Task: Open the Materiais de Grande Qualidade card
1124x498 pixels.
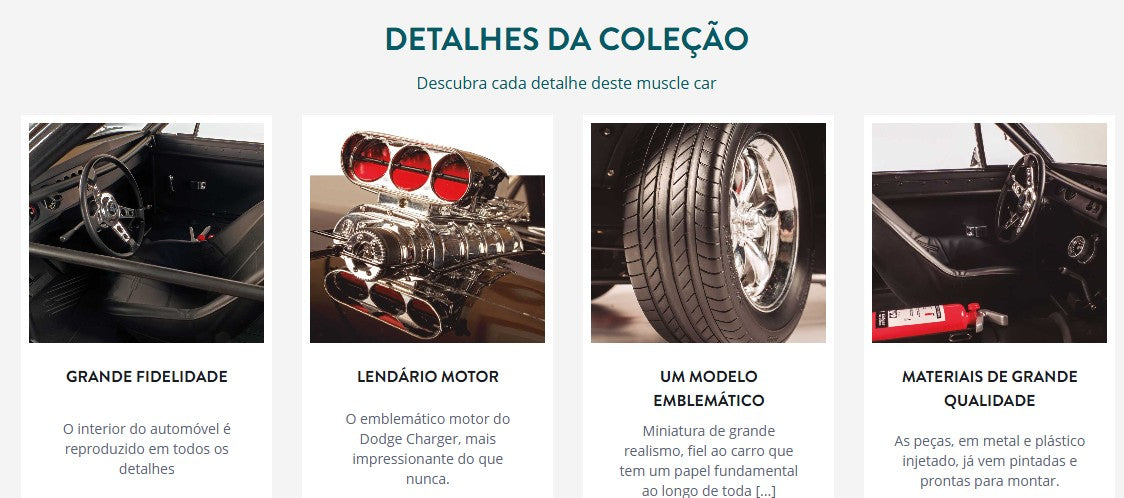Action: pos(989,388)
